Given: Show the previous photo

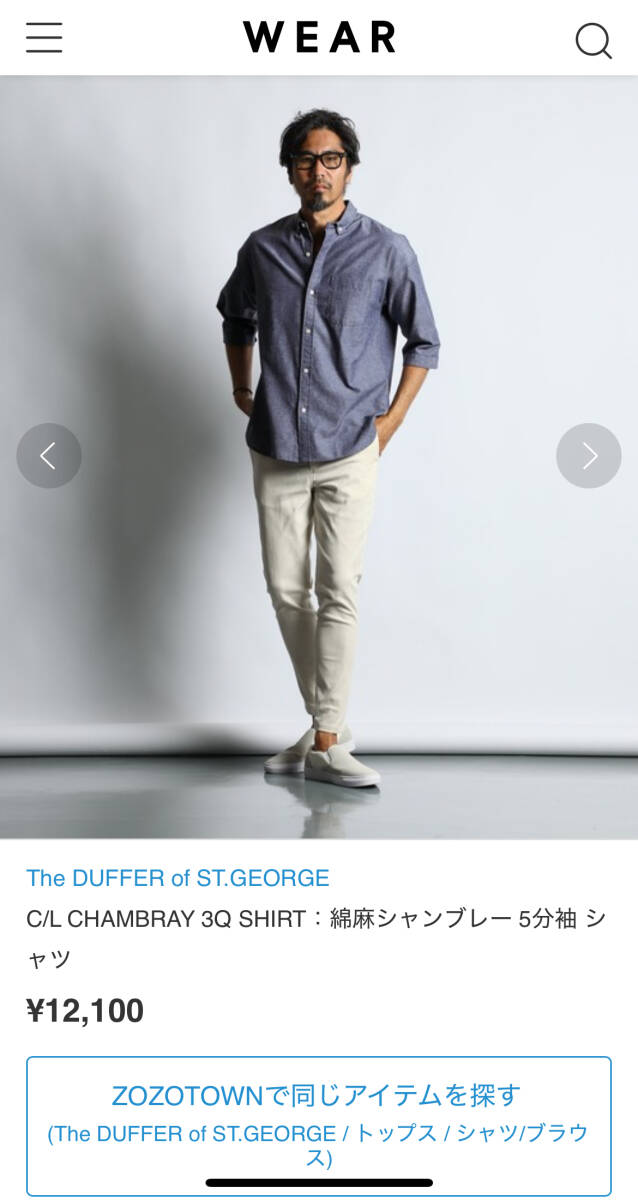Looking at the screenshot, I should (x=48, y=456).
